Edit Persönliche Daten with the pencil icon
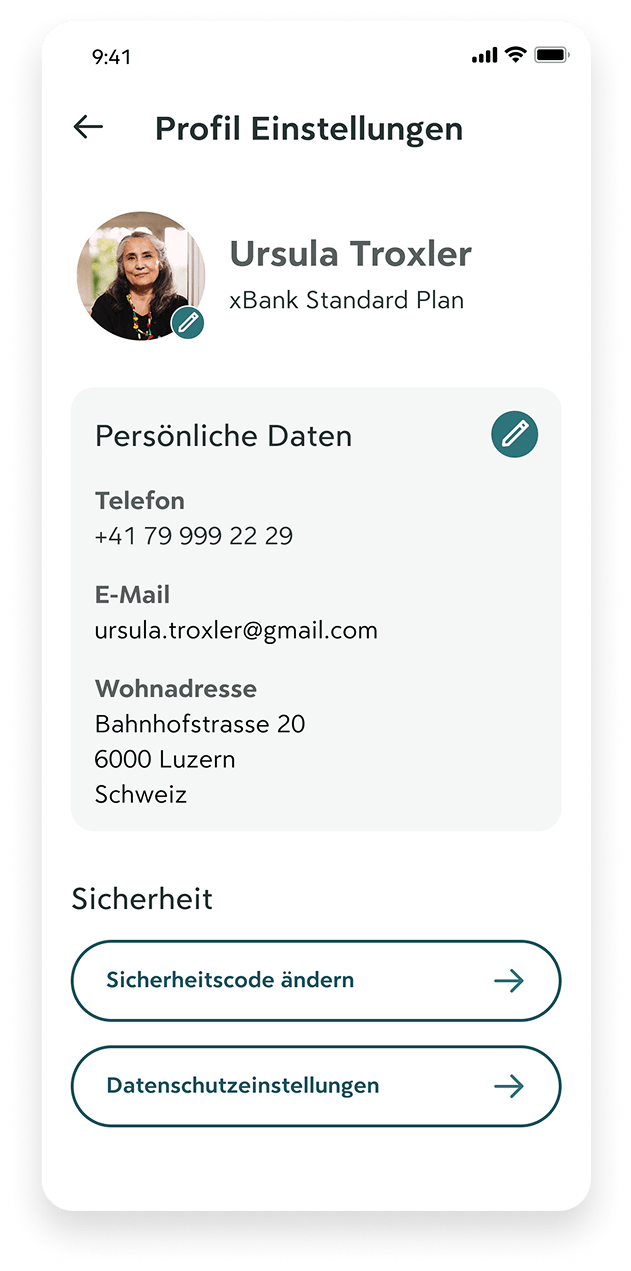631x1271 pixels. click(x=515, y=434)
